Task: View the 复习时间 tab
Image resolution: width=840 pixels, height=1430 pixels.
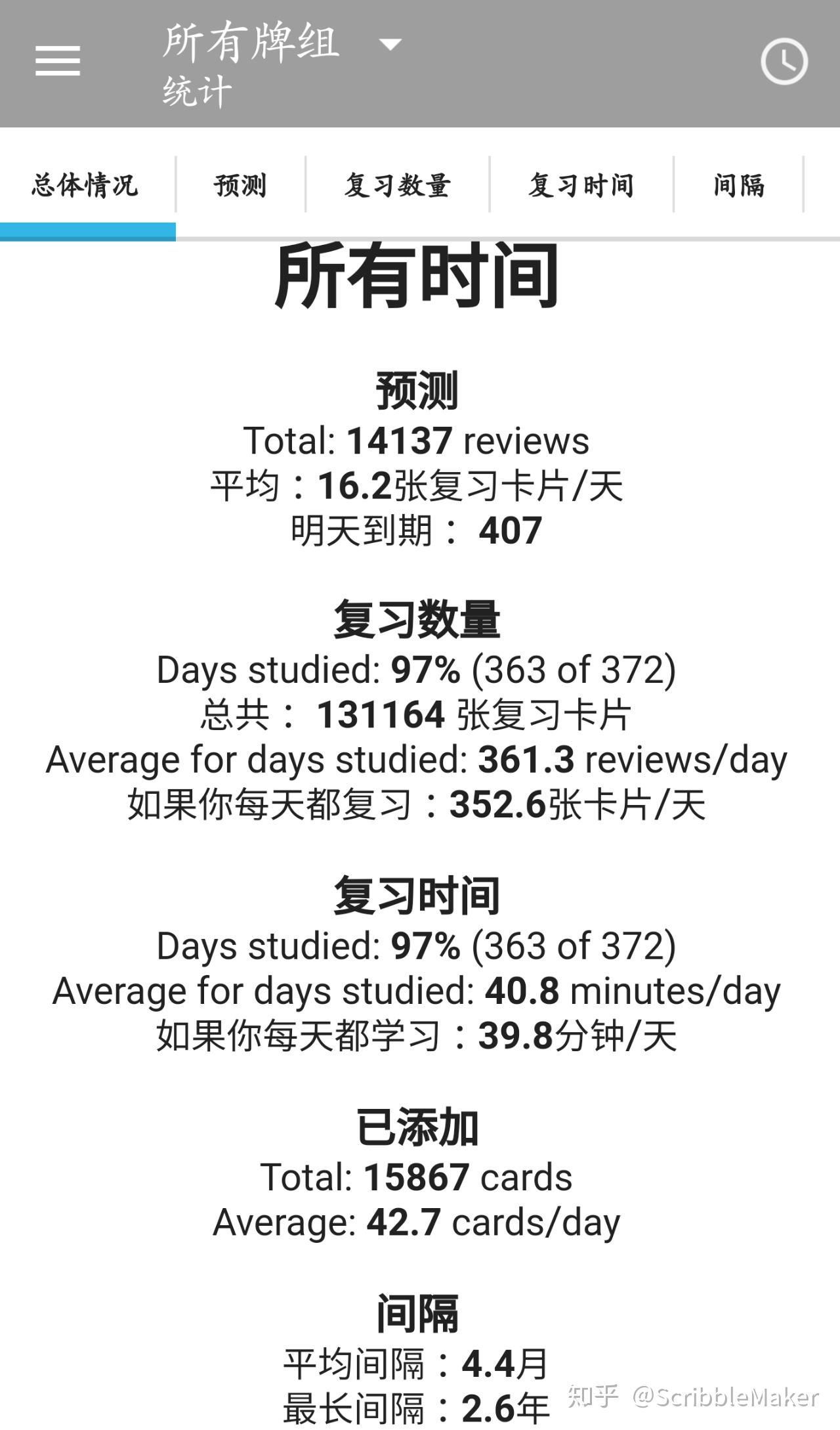Action: [x=581, y=185]
